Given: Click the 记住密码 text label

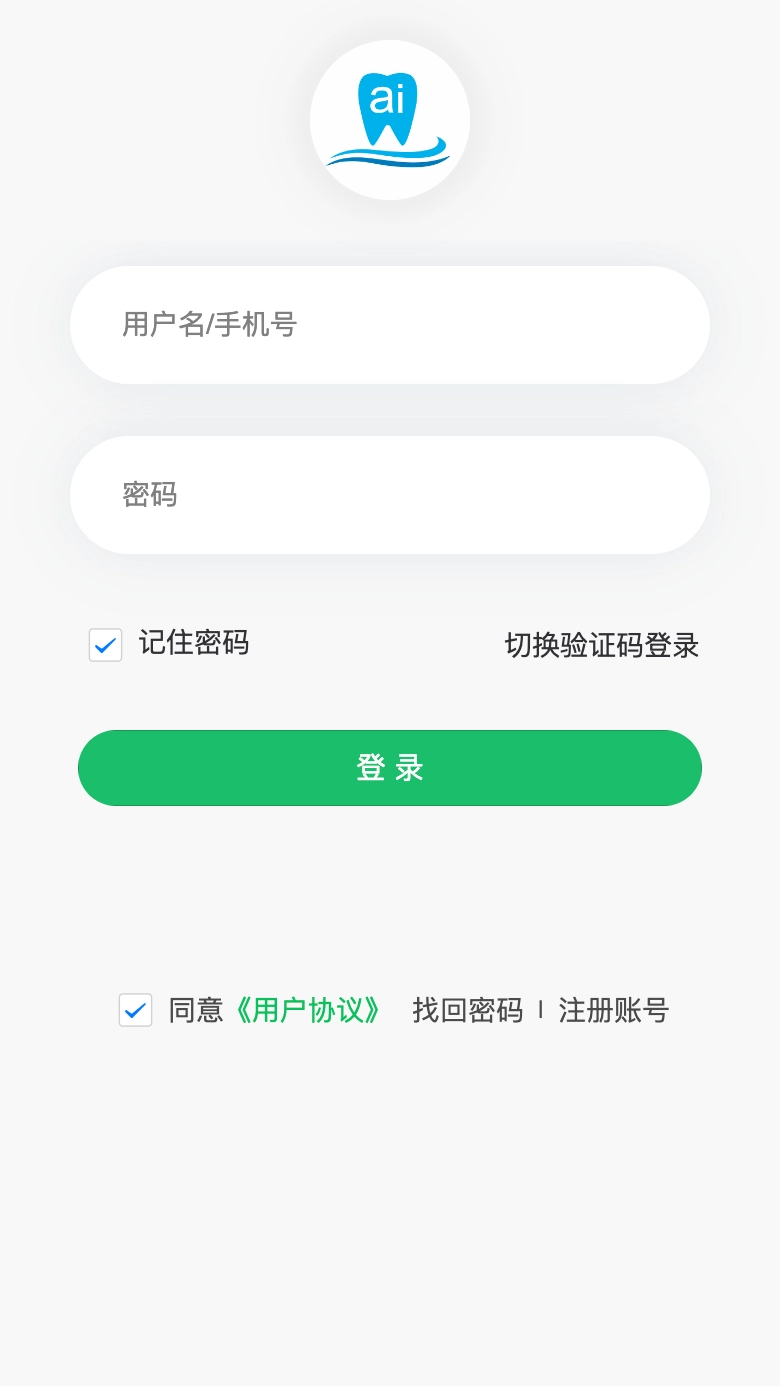Looking at the screenshot, I should (x=193, y=644).
